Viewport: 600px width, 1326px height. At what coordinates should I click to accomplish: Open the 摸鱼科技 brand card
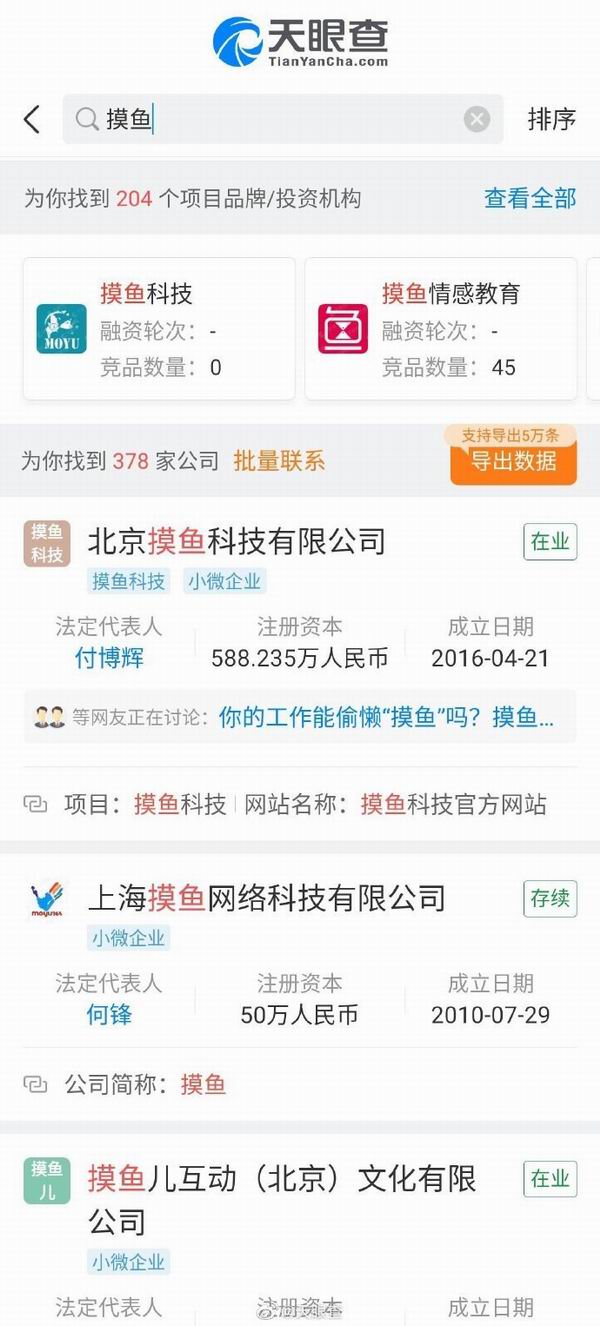158,329
